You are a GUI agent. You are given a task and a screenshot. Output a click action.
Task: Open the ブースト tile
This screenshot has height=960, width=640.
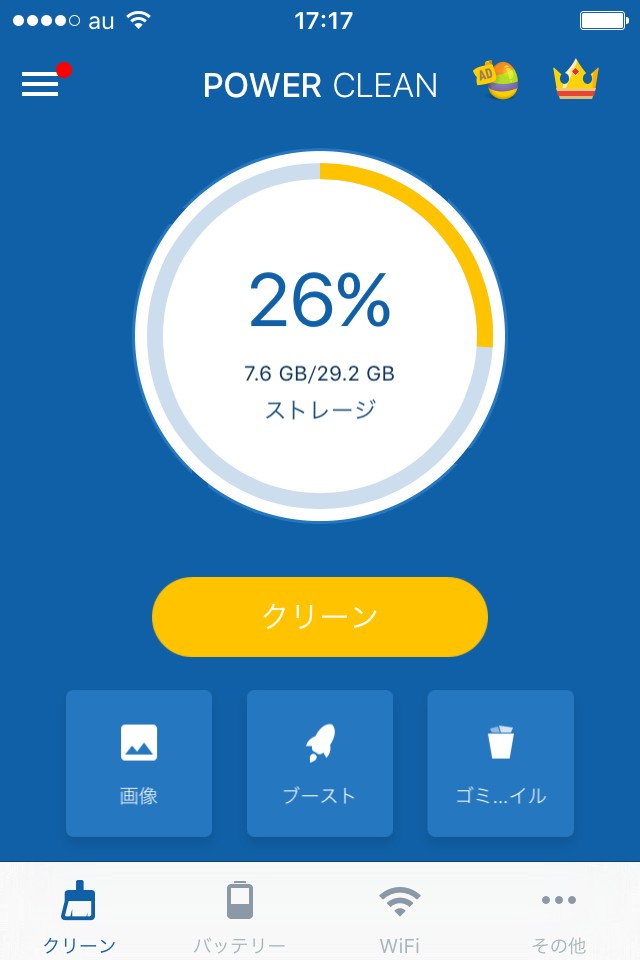pos(320,763)
